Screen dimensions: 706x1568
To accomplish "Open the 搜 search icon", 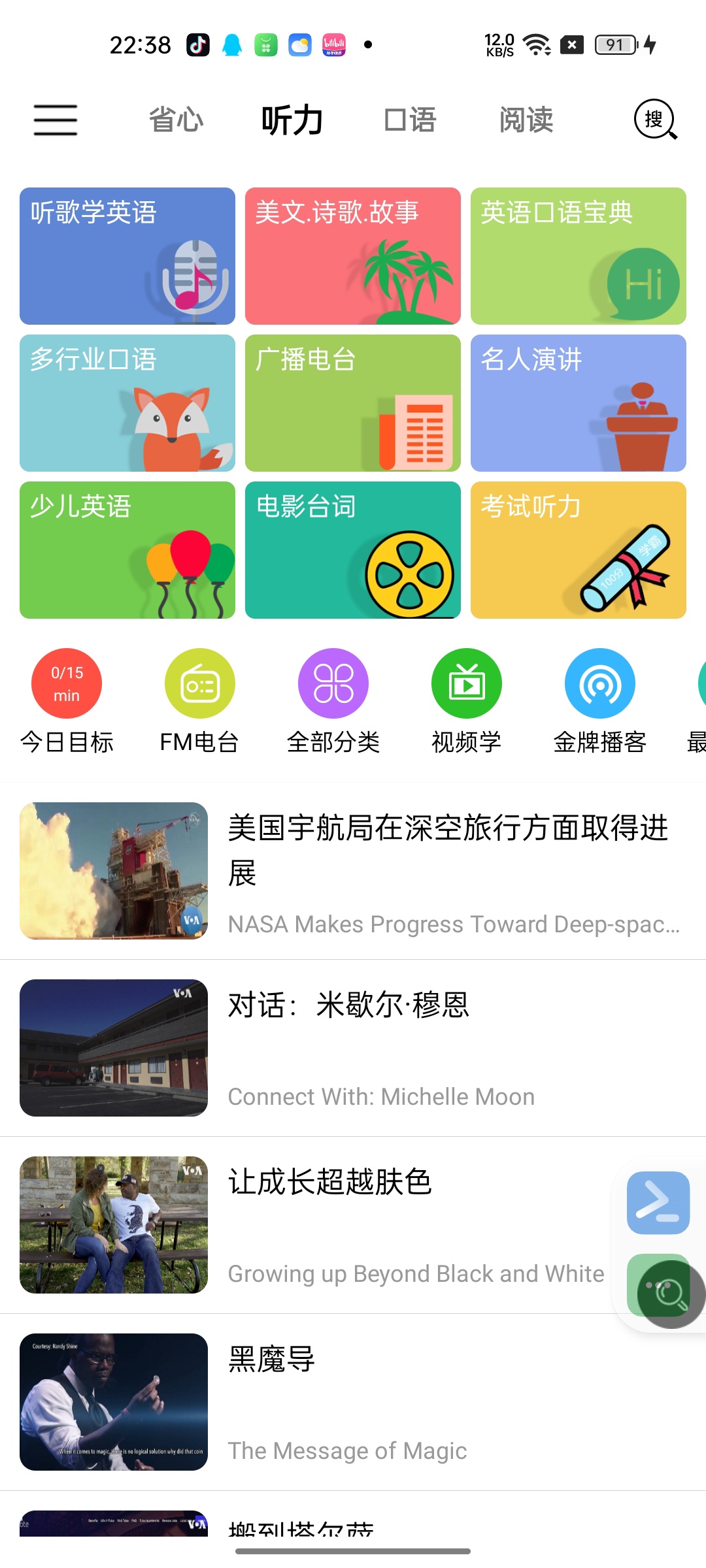I will click(x=655, y=120).
